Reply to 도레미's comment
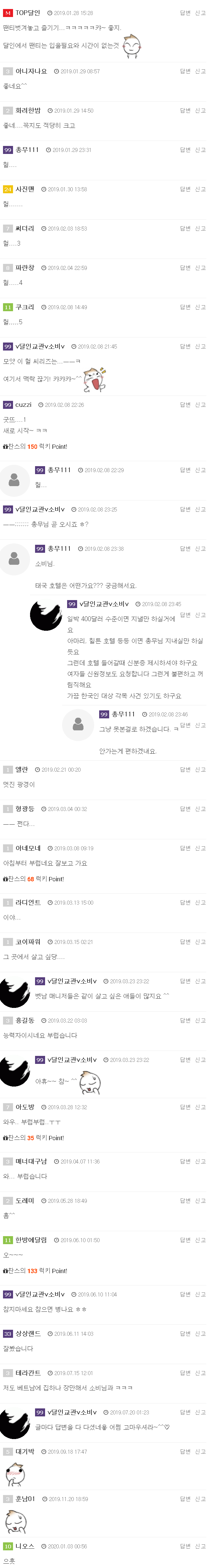Image resolution: width=207 pixels, height=1568 pixels. (185, 1201)
